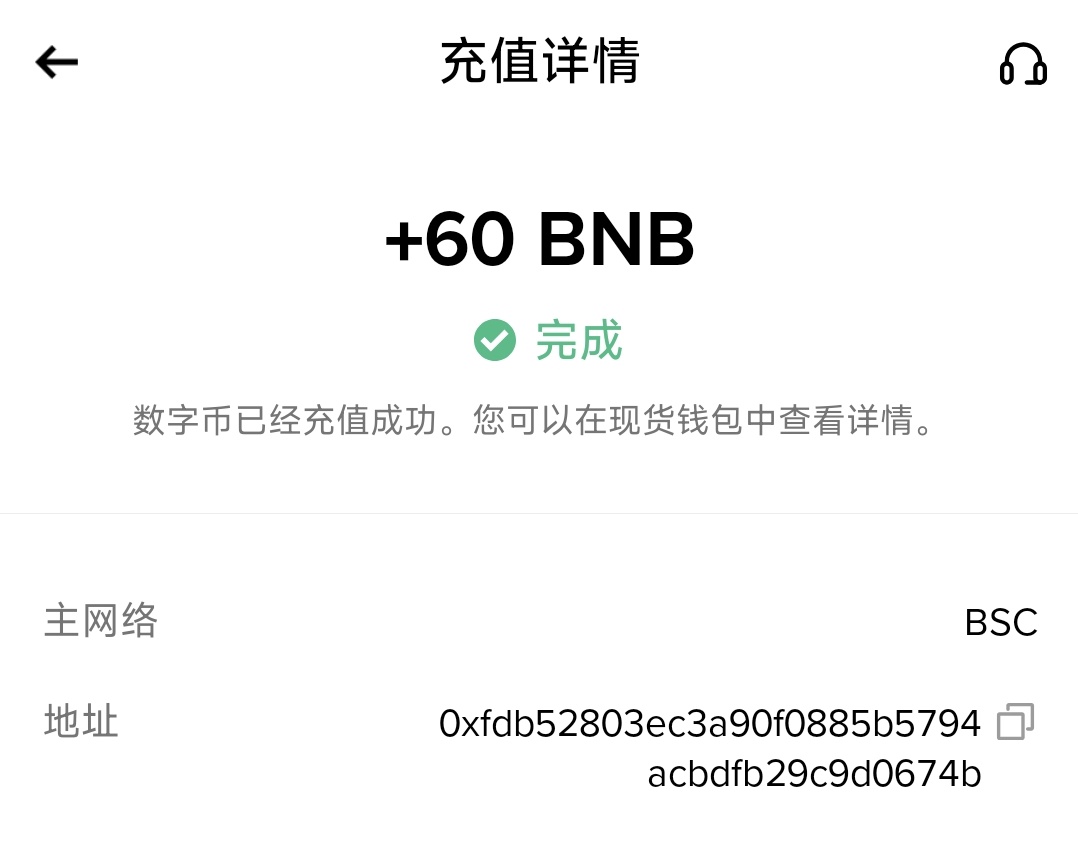The height and width of the screenshot is (843, 1078).
Task: Copy the deposit address
Action: (1015, 722)
